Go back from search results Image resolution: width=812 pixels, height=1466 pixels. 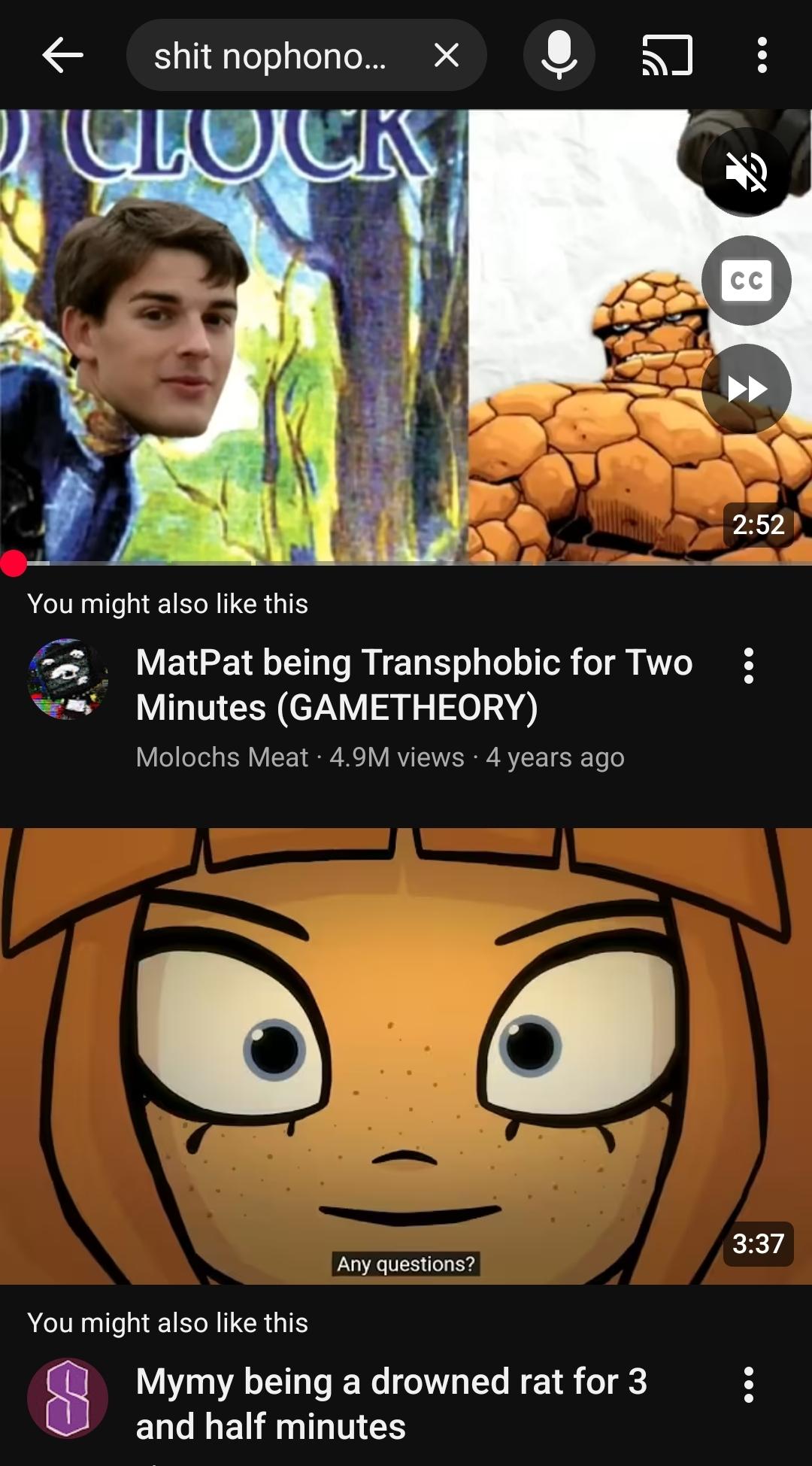[62, 56]
